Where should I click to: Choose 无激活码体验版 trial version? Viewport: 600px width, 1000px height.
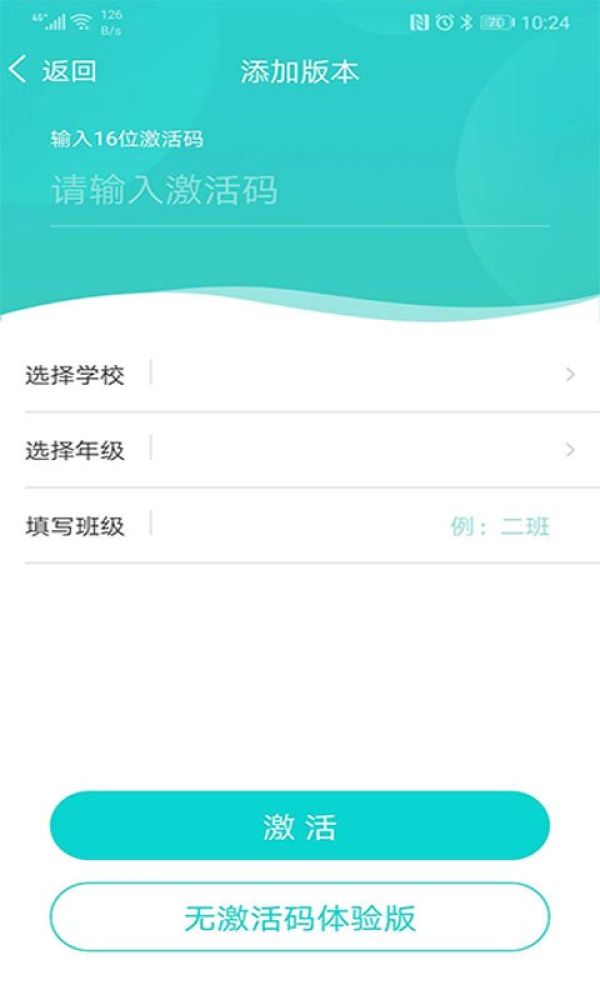click(x=300, y=917)
